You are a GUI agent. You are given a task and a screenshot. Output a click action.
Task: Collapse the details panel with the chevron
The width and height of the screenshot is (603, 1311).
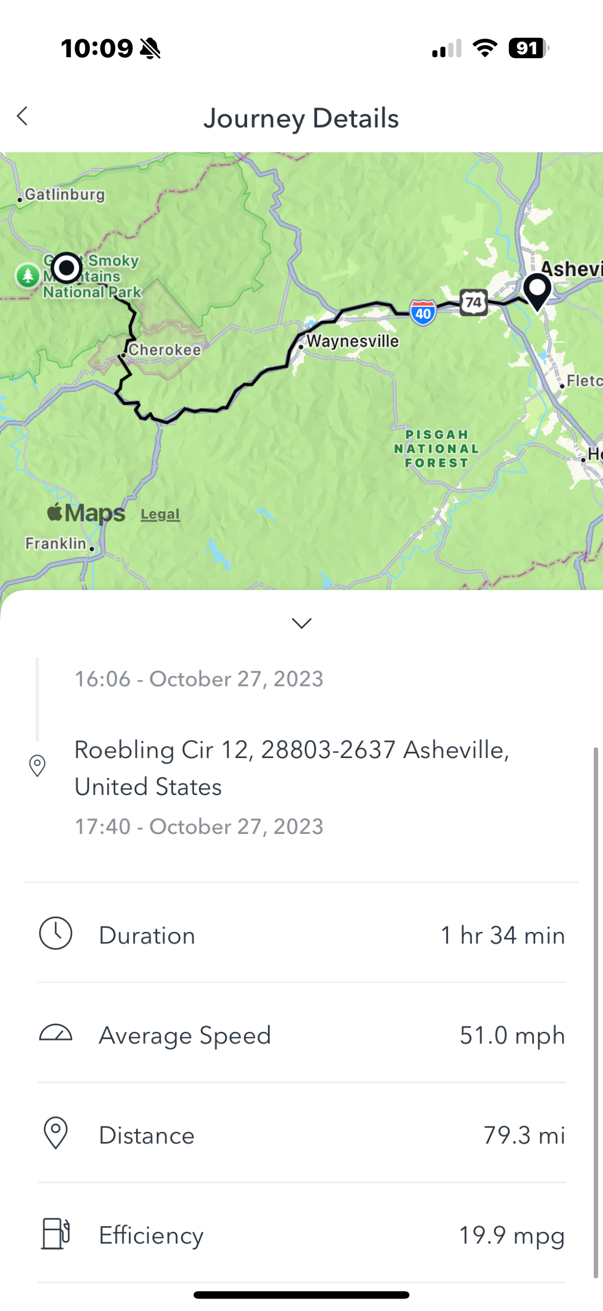coord(301,623)
